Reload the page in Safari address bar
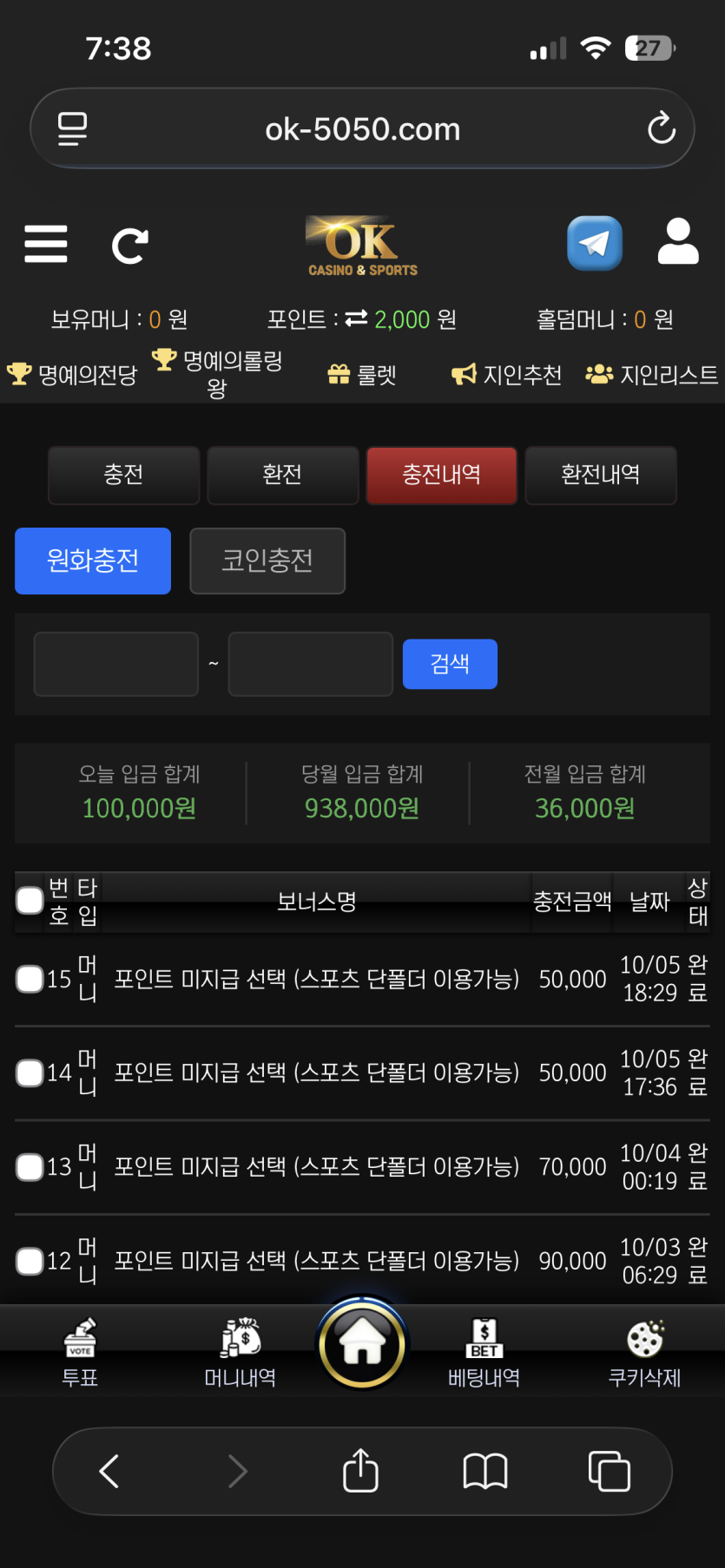The image size is (725, 1568). [661, 128]
